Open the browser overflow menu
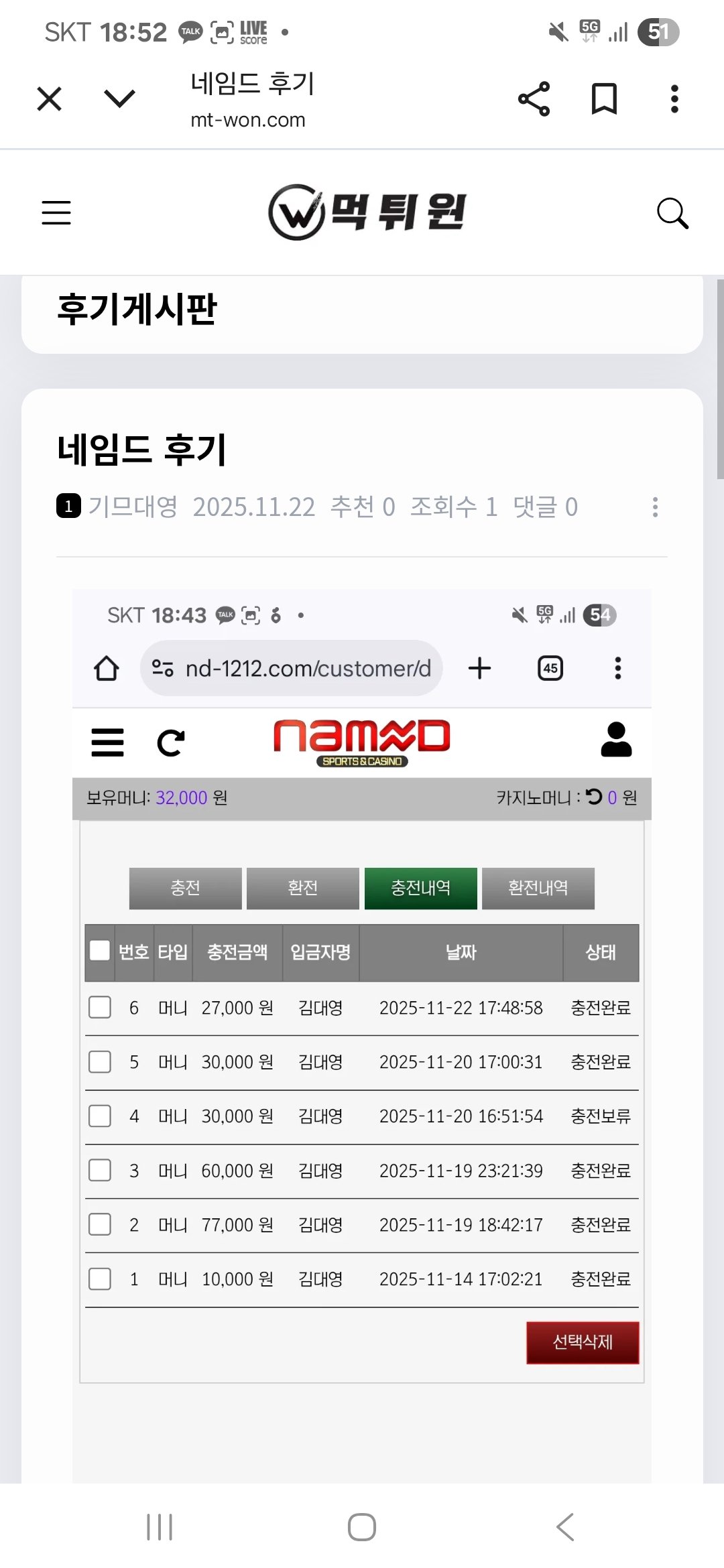 (x=674, y=99)
